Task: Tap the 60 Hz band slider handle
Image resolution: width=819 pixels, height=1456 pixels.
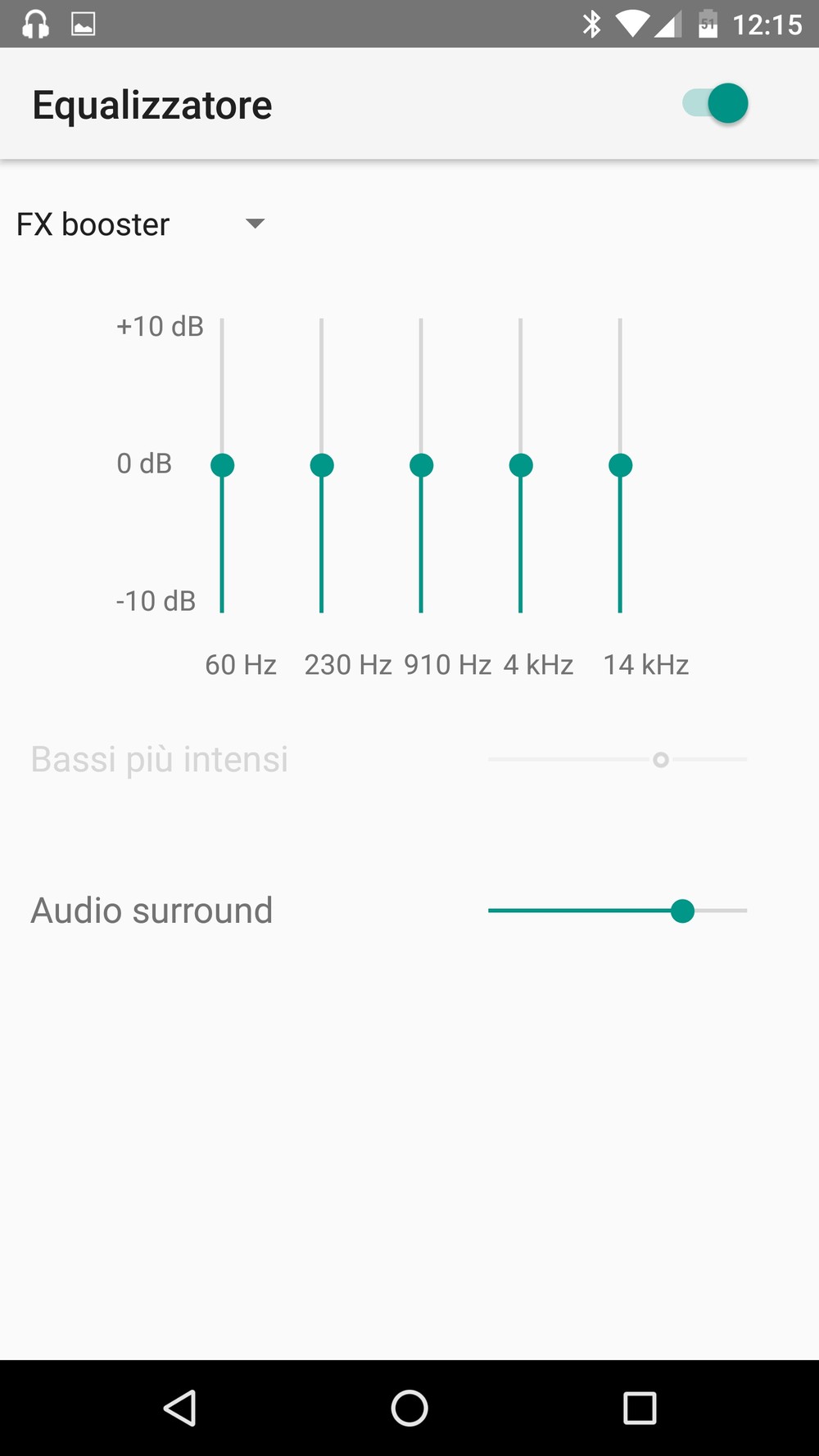Action: coord(222,465)
